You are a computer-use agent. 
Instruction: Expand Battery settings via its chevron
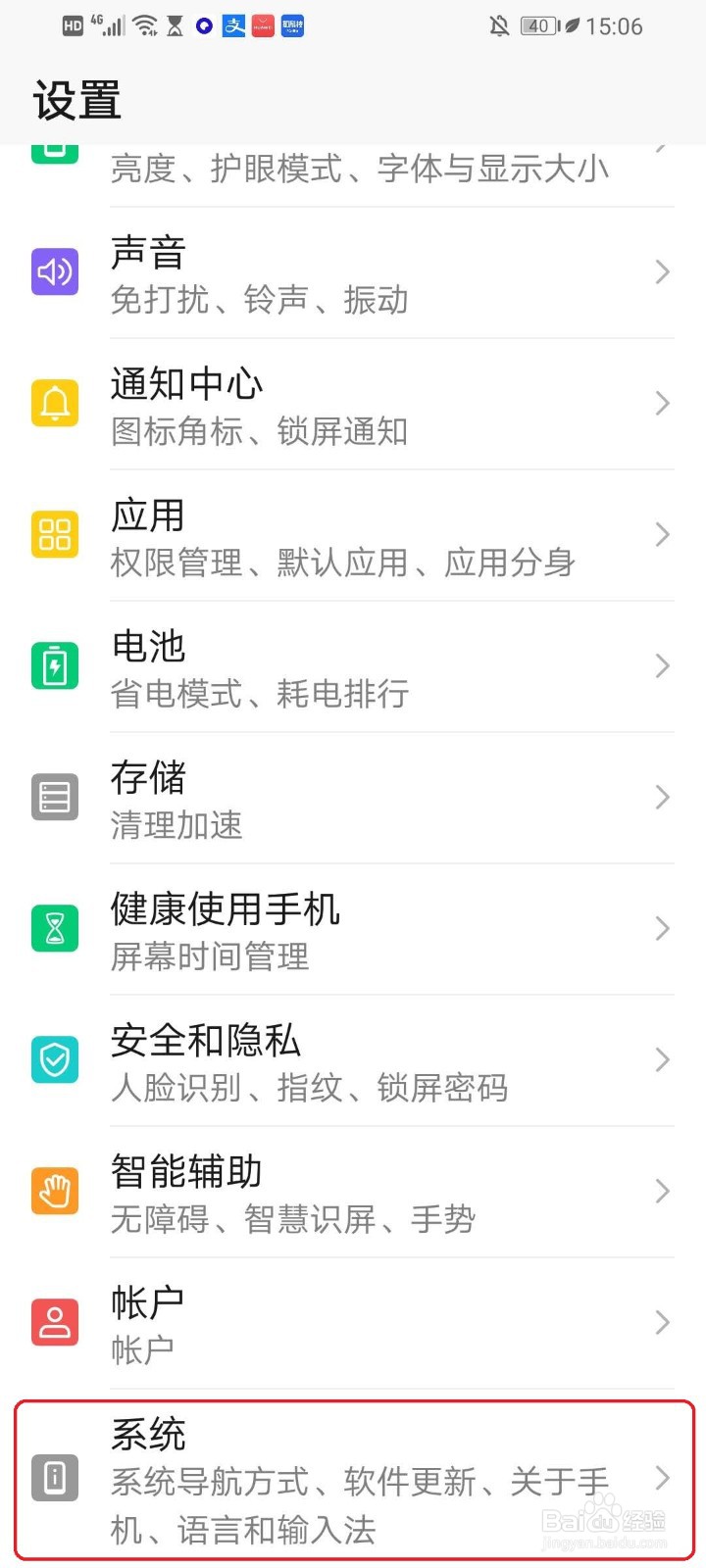pos(661,665)
